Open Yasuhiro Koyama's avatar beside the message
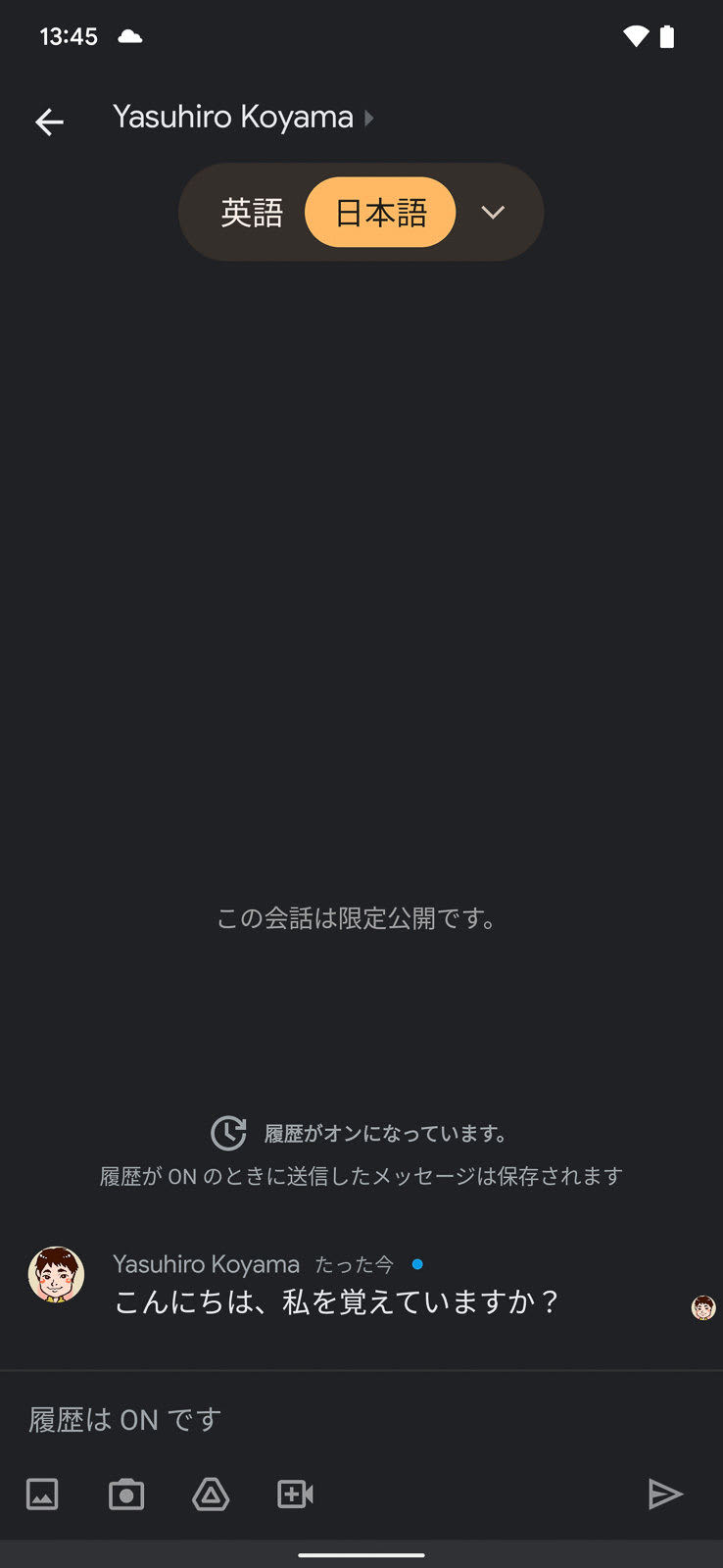The width and height of the screenshot is (723, 1568). [56, 1275]
